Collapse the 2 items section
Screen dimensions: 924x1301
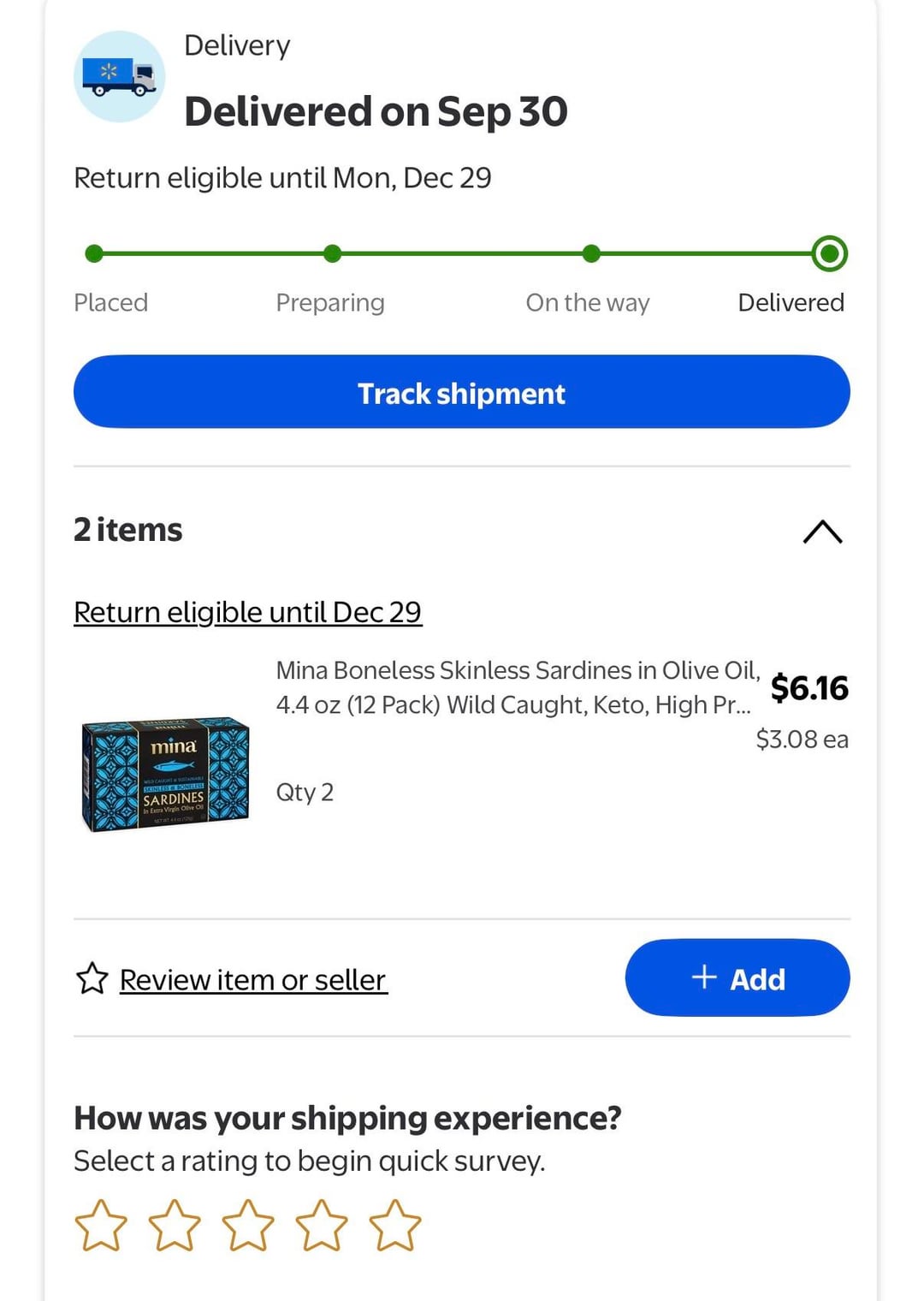click(822, 532)
